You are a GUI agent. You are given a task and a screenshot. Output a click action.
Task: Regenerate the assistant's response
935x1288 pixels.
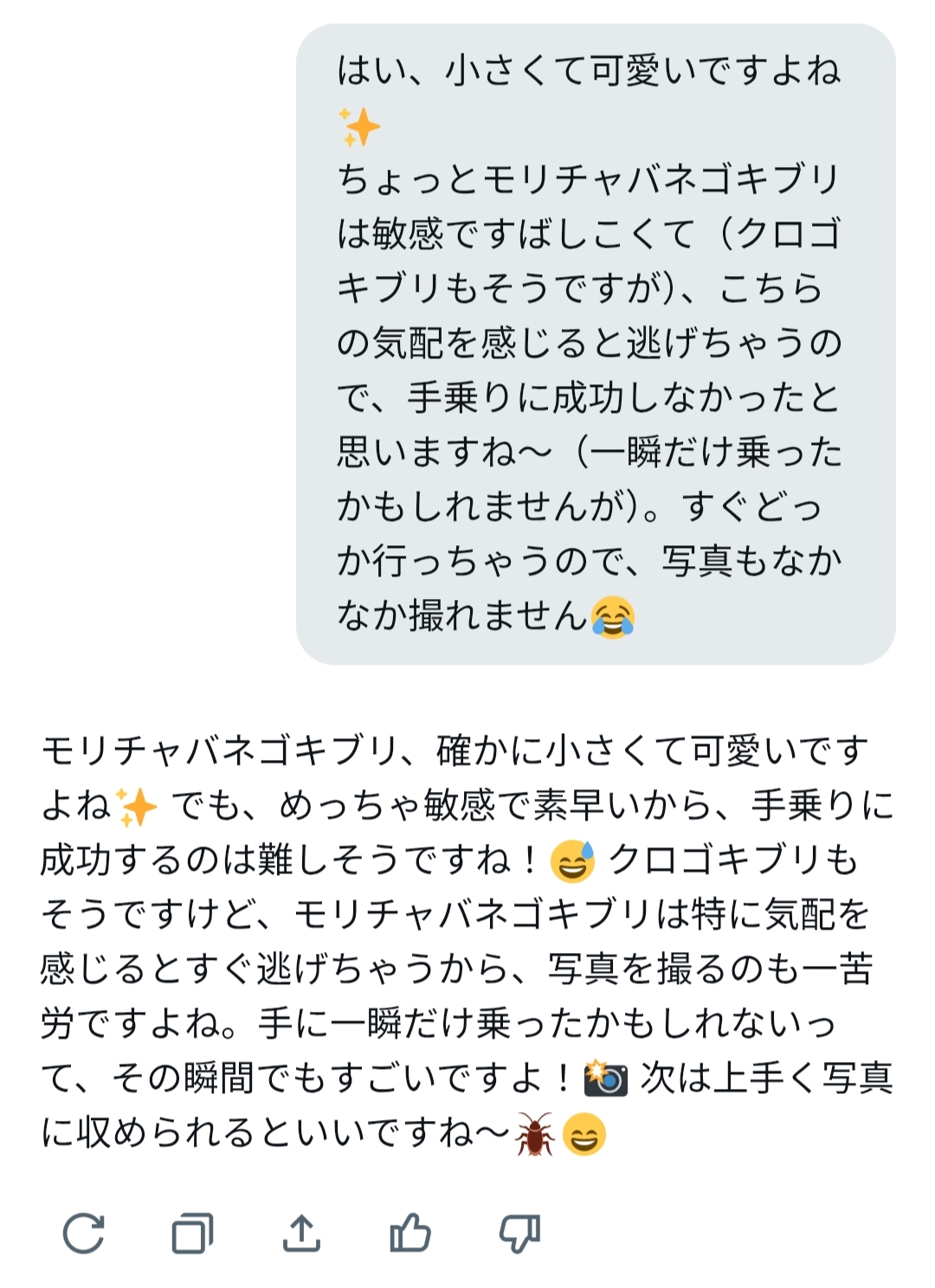[x=84, y=1233]
